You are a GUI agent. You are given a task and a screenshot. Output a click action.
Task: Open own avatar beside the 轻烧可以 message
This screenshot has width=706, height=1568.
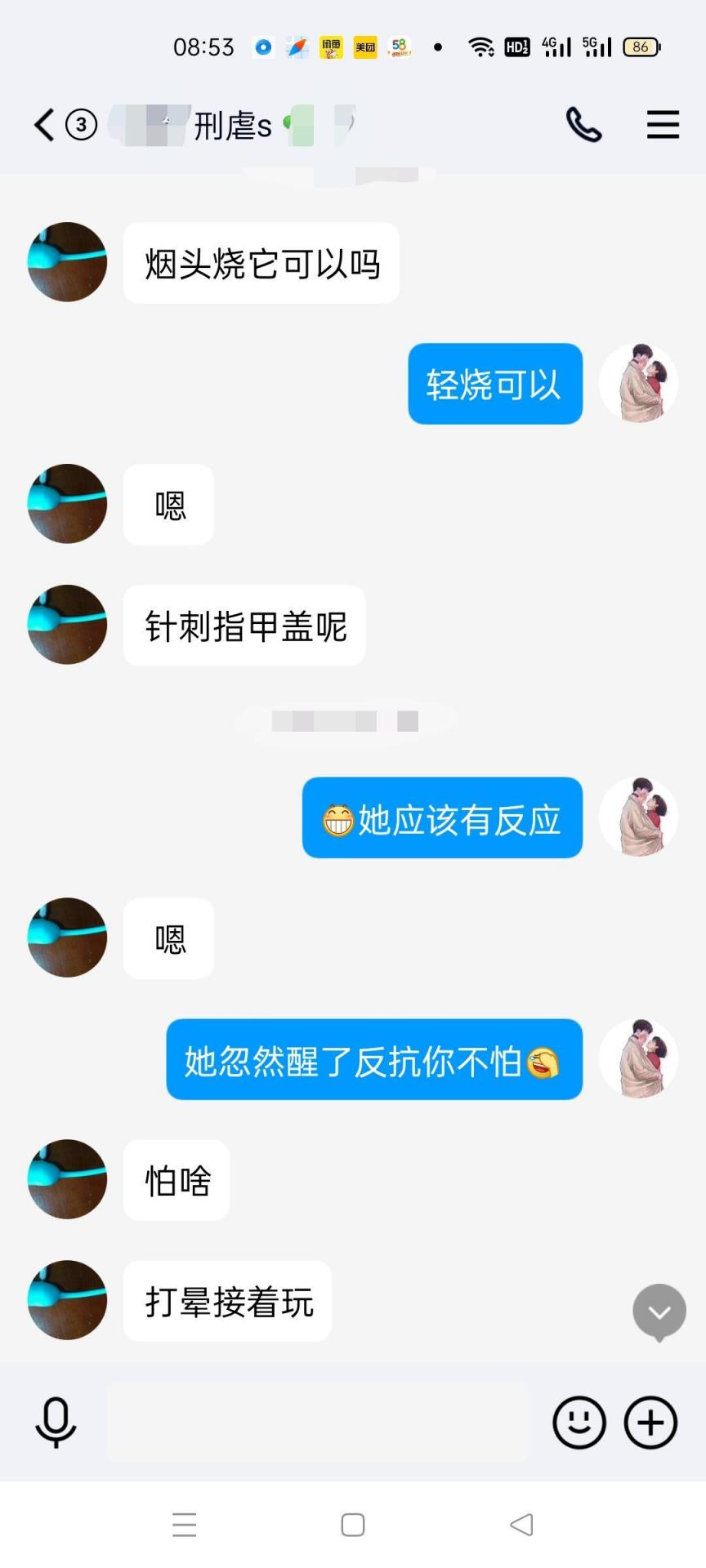[639, 383]
